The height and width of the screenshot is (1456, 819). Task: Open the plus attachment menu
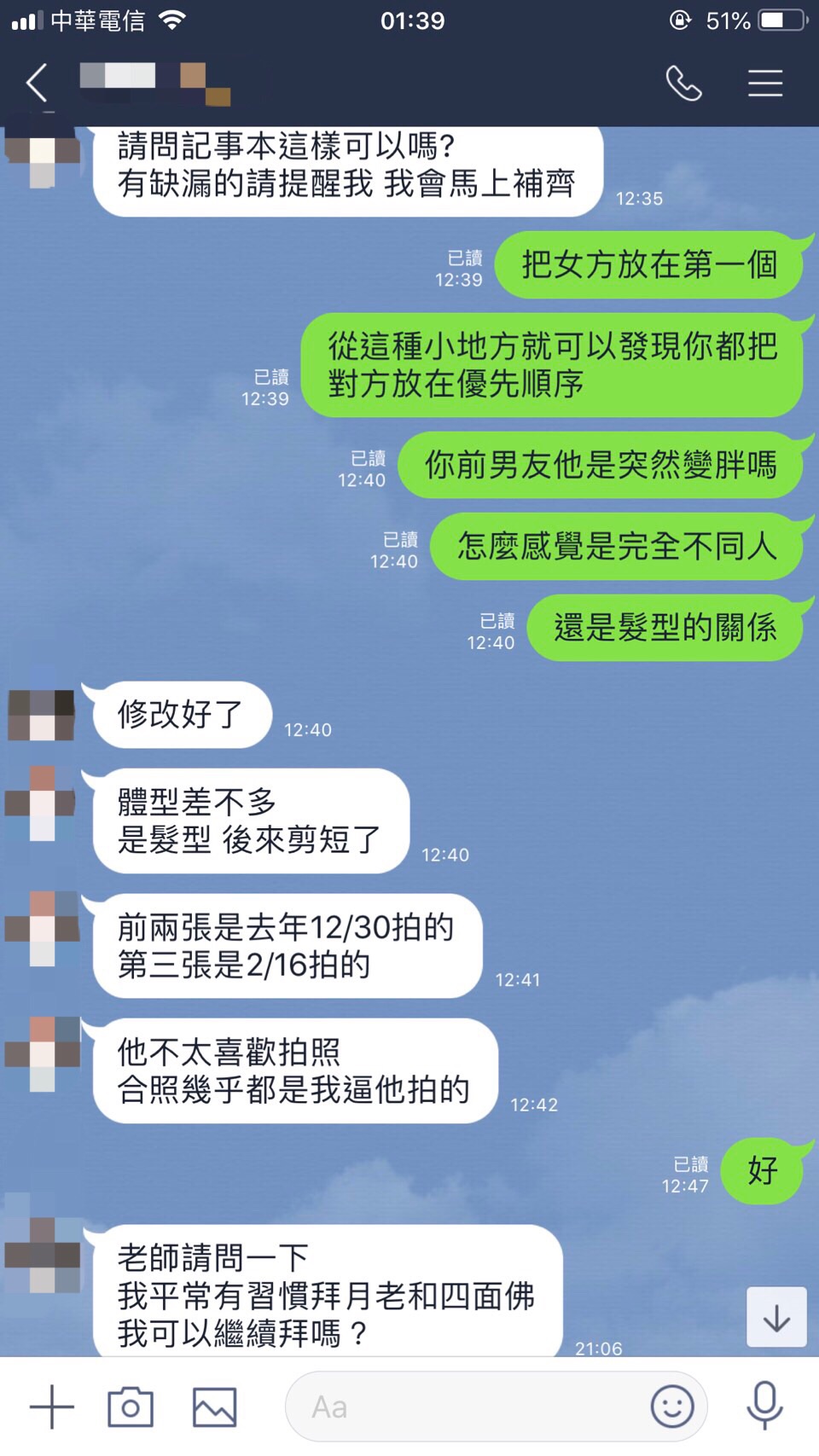point(52,1407)
